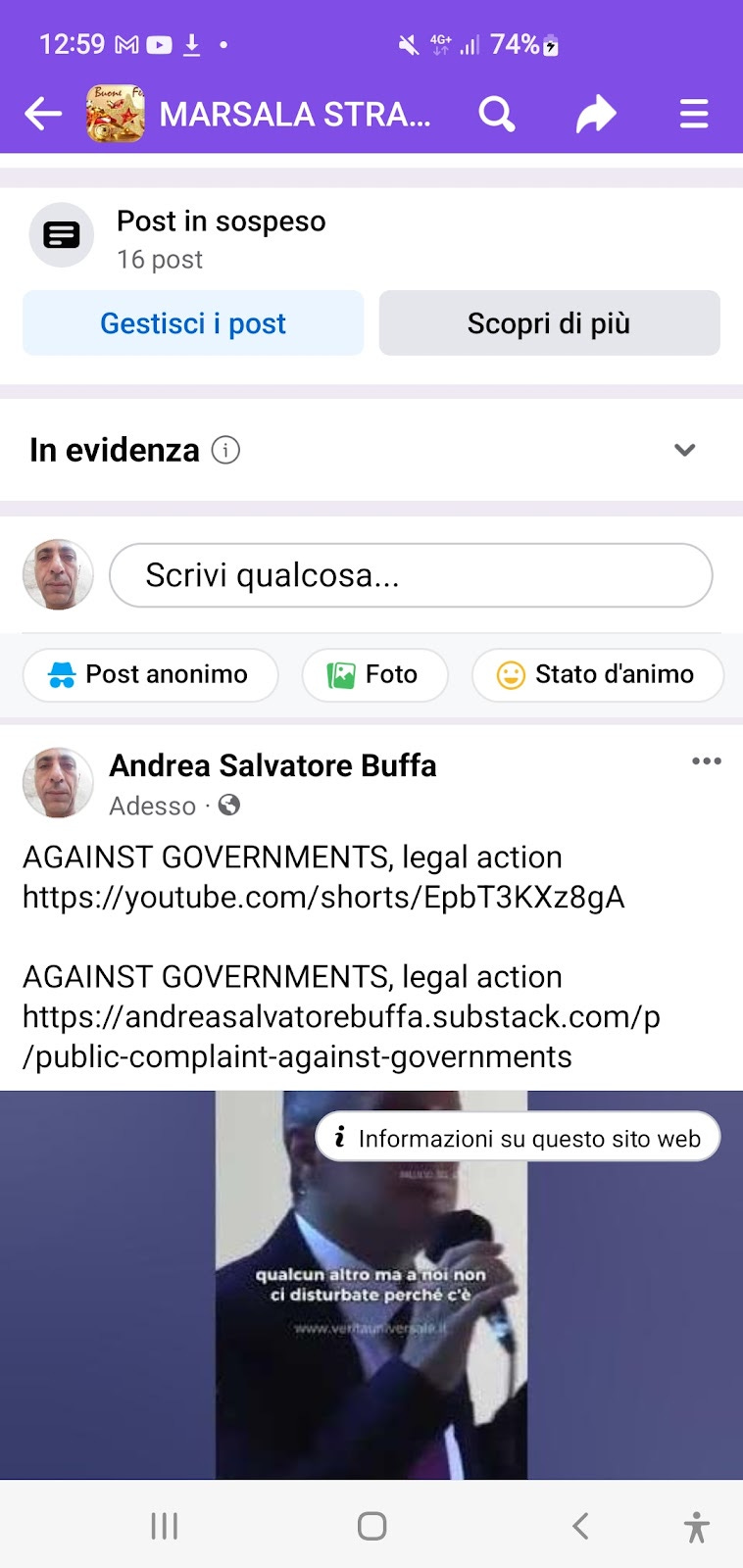Open Andrea Salvatore Buffa's profile name
This screenshot has height=1568, width=743.
pyautogui.click(x=272, y=765)
